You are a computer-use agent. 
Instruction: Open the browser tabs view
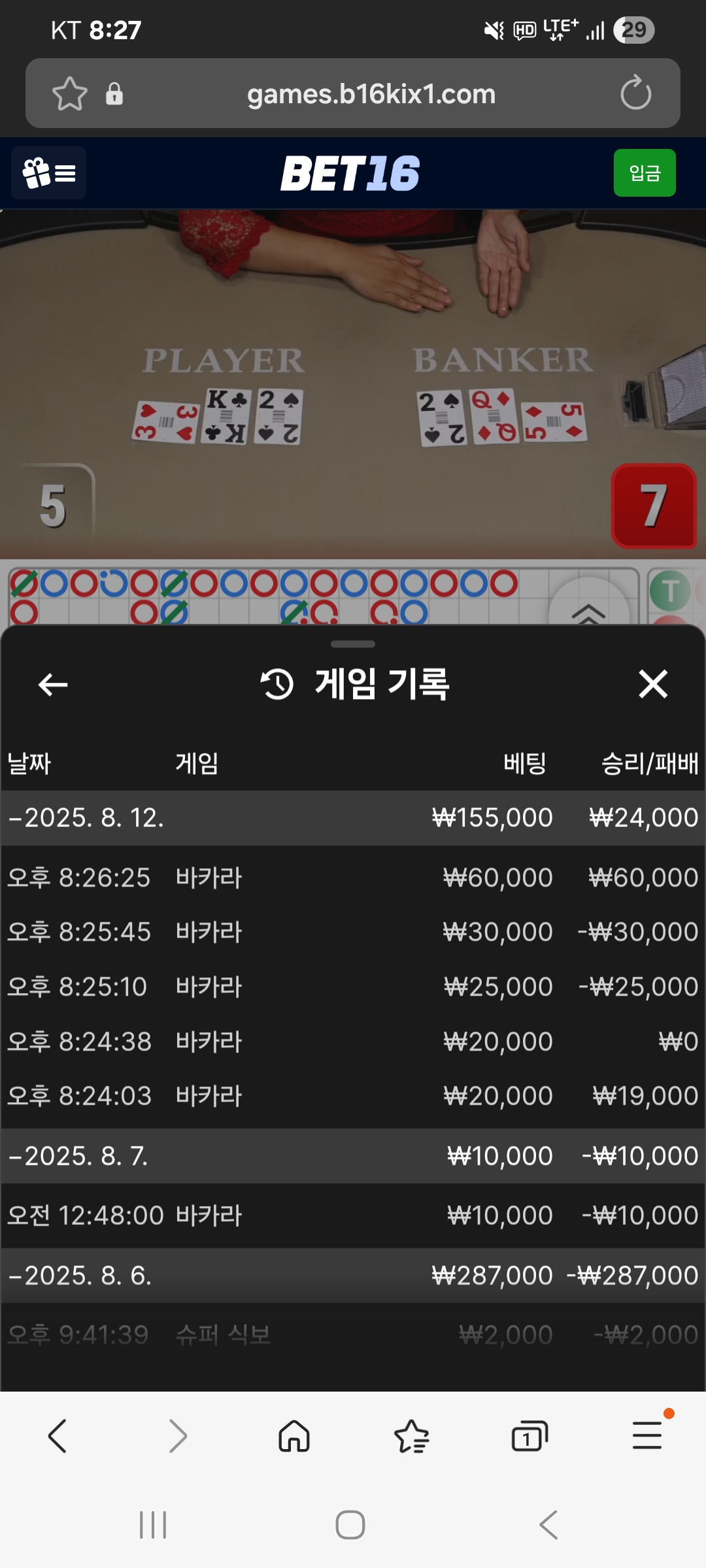pyautogui.click(x=529, y=1437)
